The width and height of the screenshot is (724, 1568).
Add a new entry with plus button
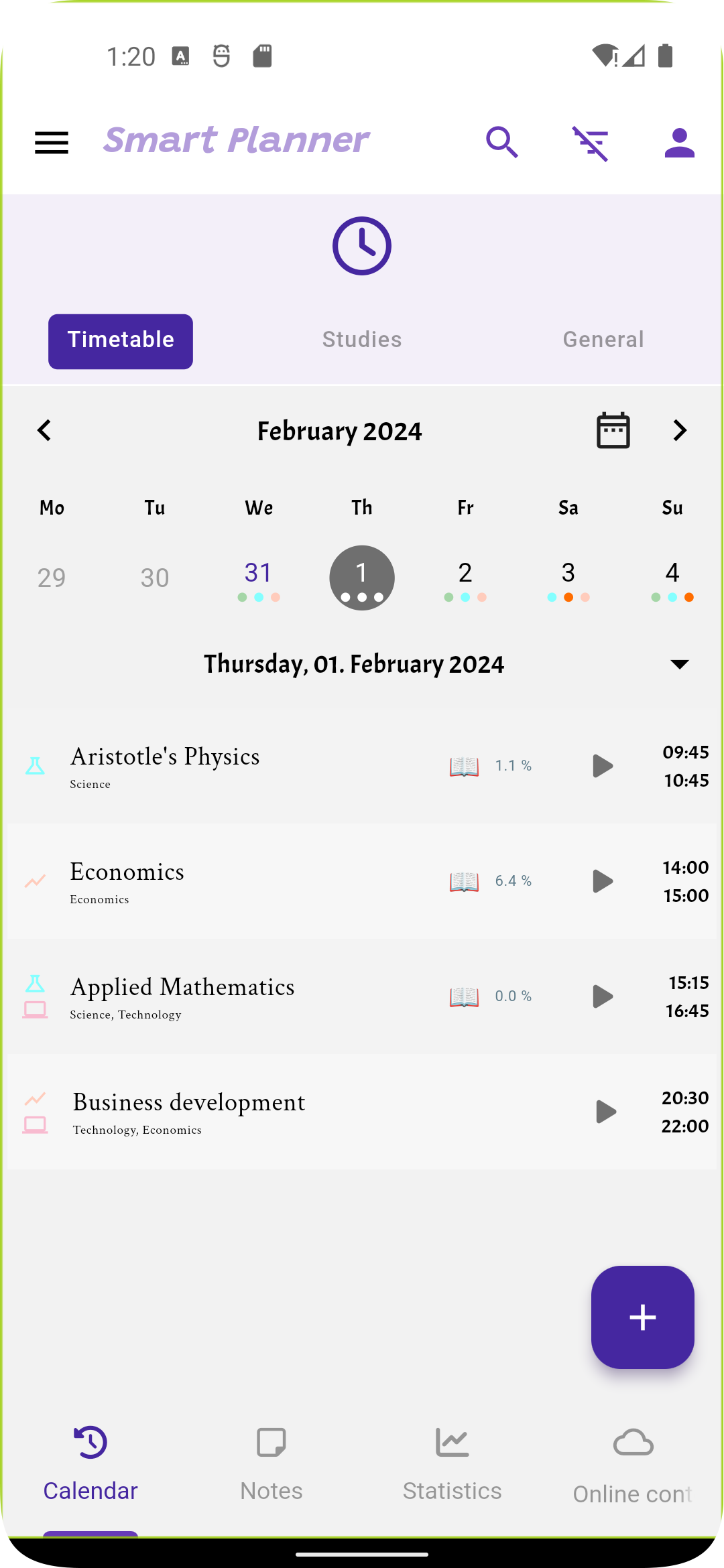(x=642, y=1317)
